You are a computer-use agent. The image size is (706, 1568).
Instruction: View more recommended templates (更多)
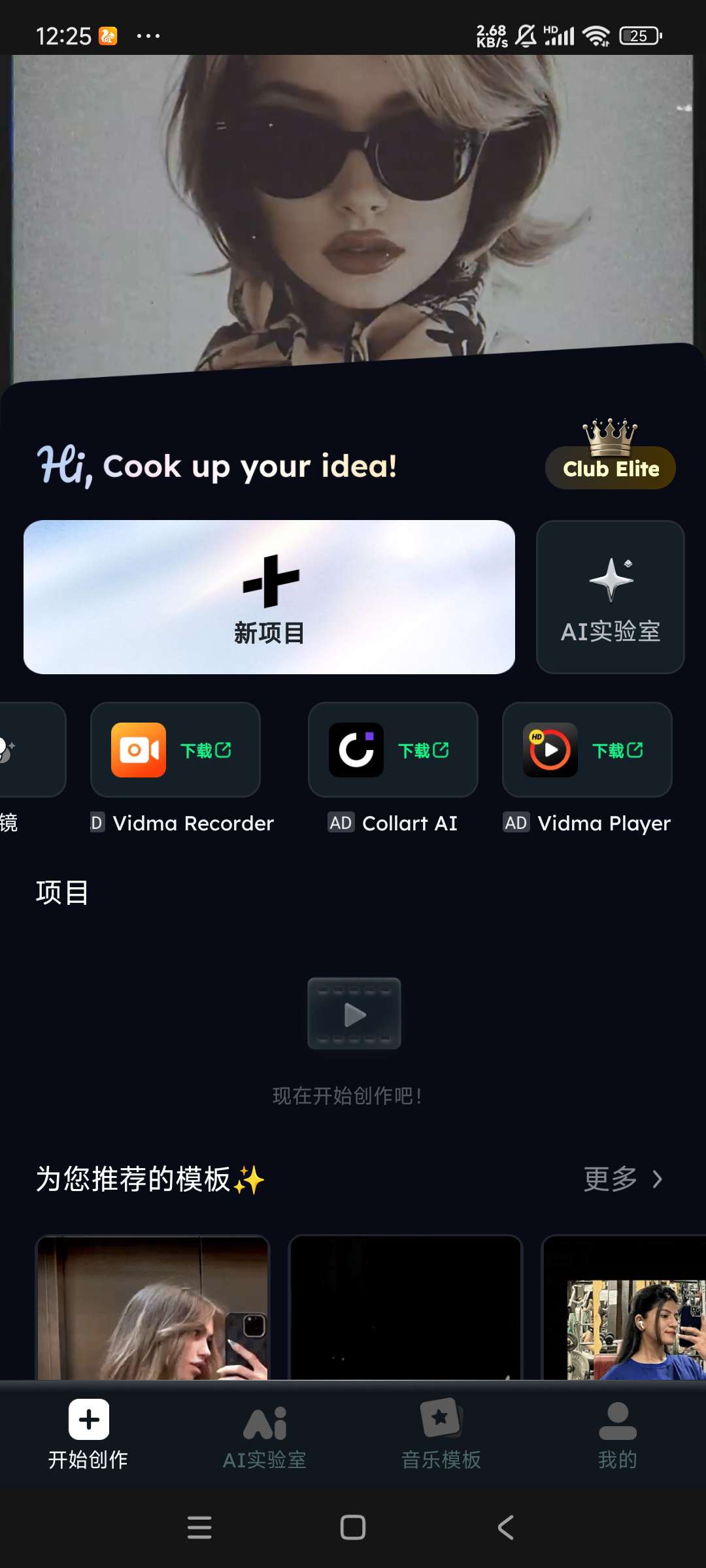(x=622, y=1179)
